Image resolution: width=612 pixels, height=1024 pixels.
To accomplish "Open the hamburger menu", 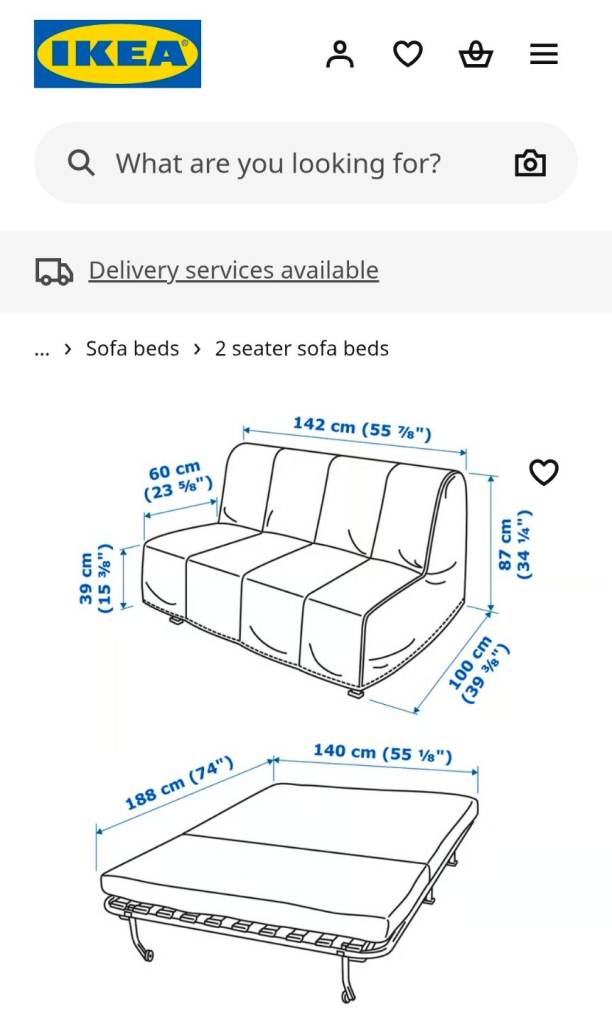I will pyautogui.click(x=544, y=54).
